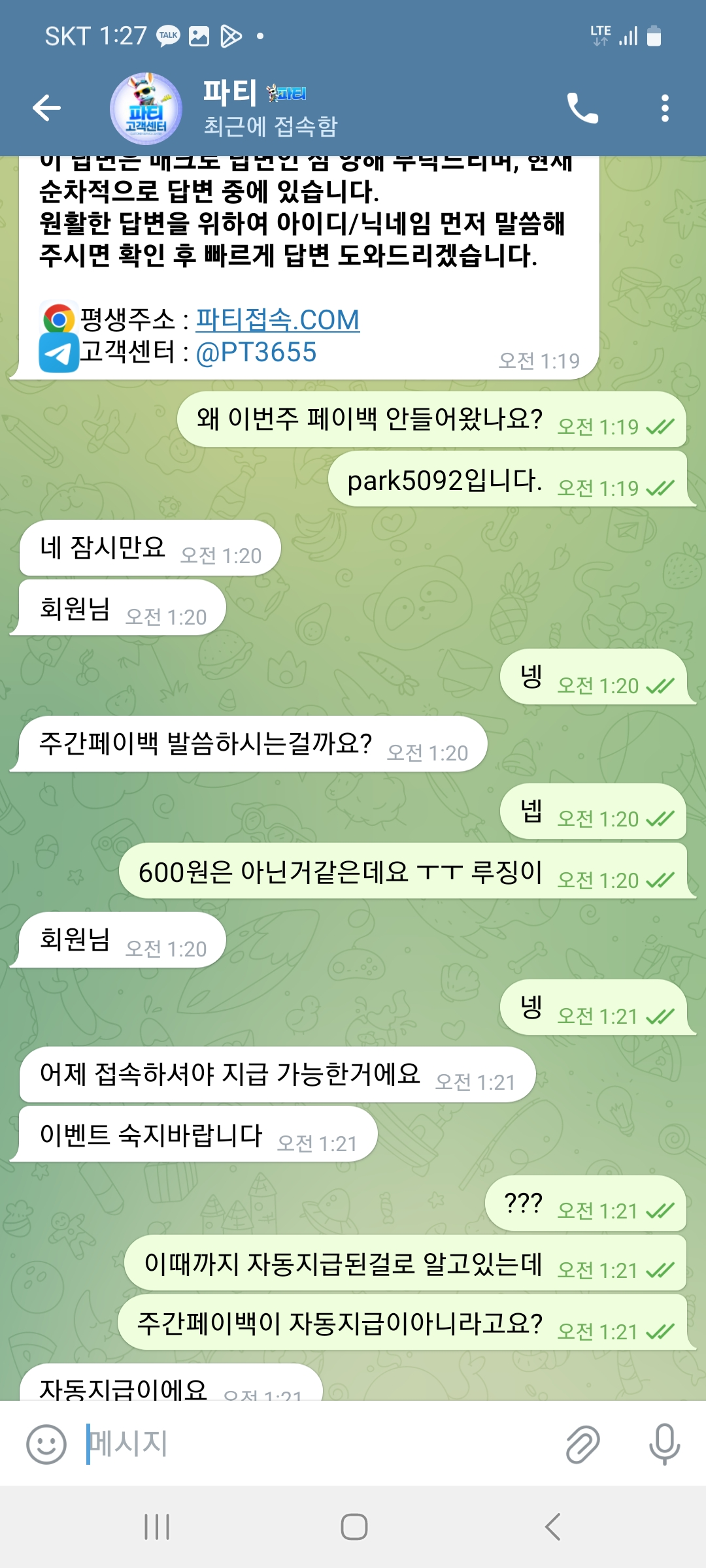Screen dimensions: 706x1568
Task: Focus the 메시지 input field
Action: click(314, 1443)
